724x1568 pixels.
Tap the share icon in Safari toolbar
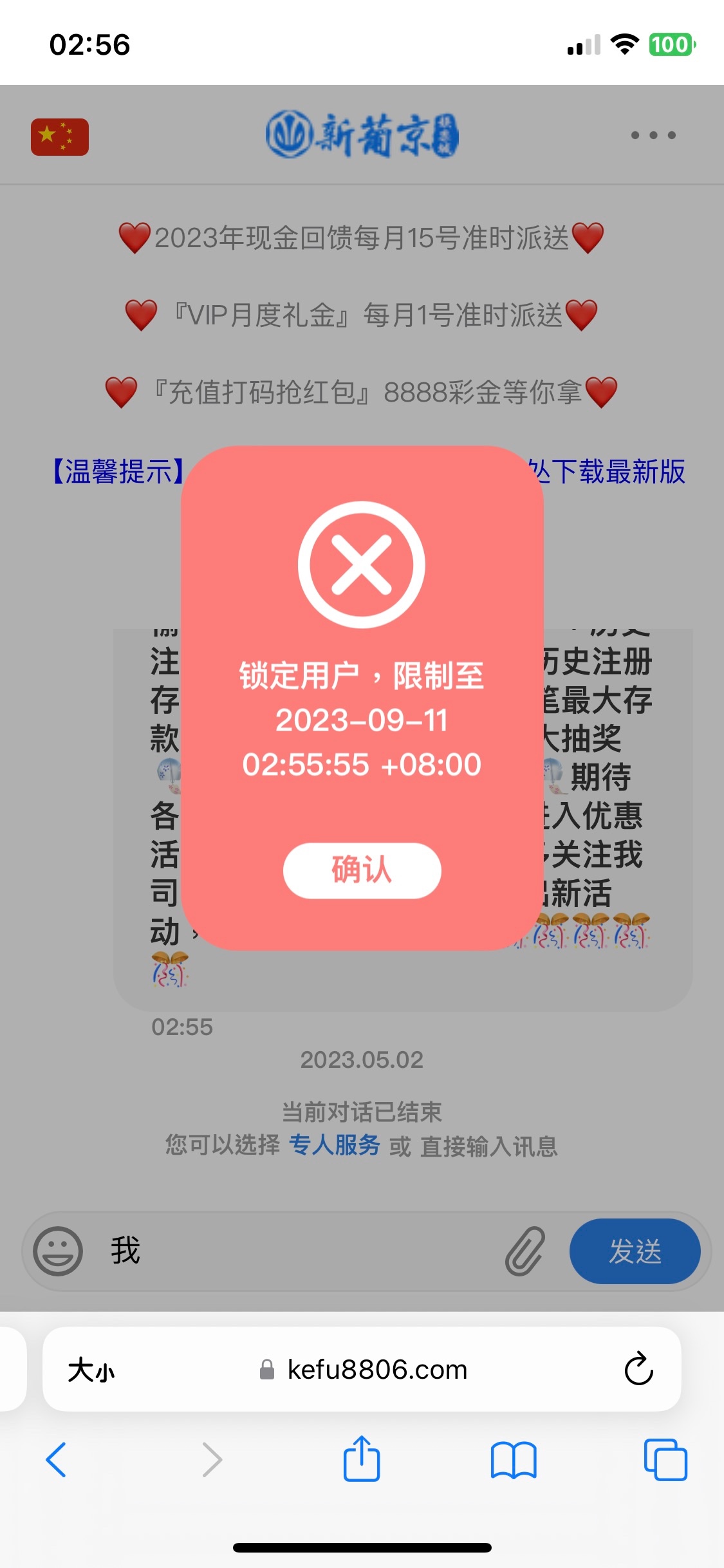tap(362, 1460)
